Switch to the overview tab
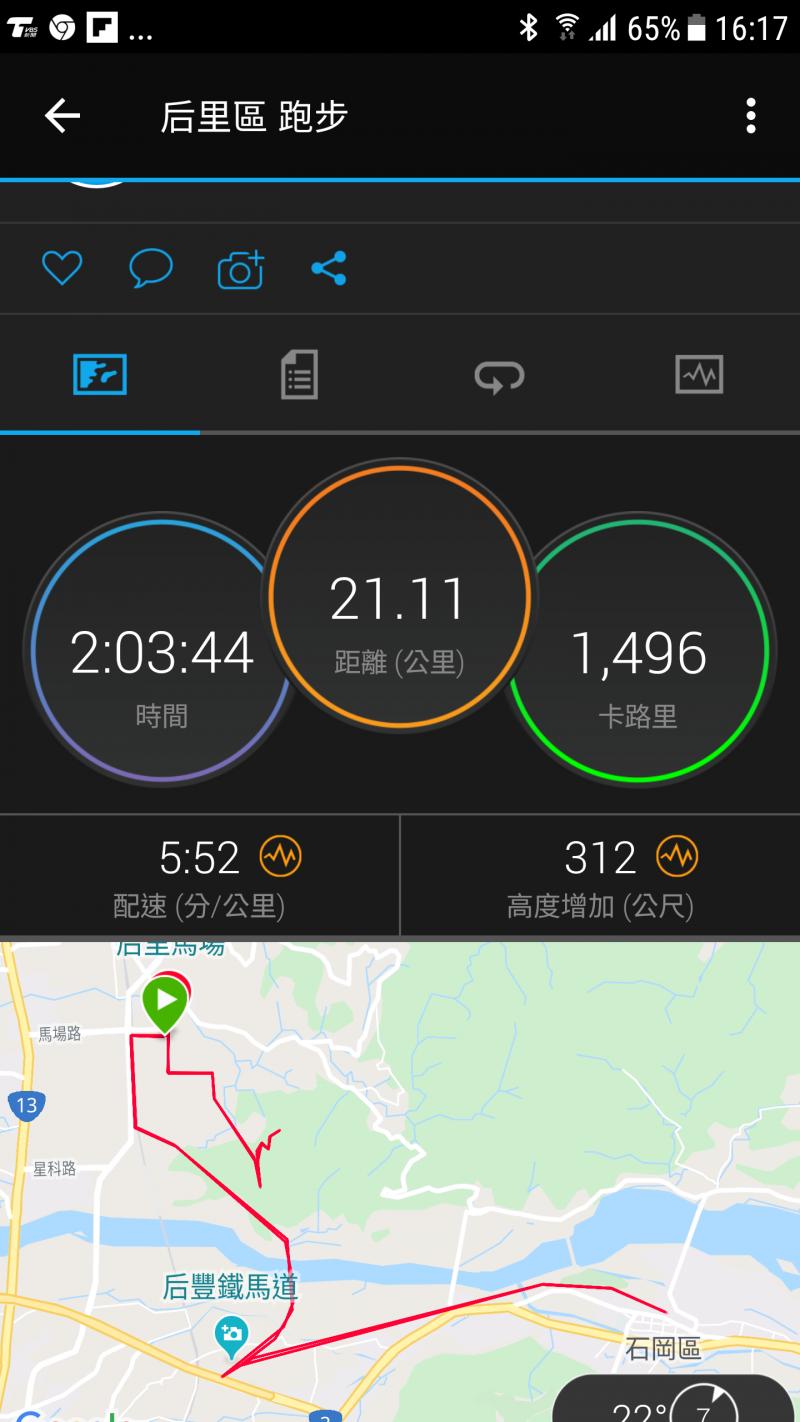The height and width of the screenshot is (1422, 800). click(100, 375)
